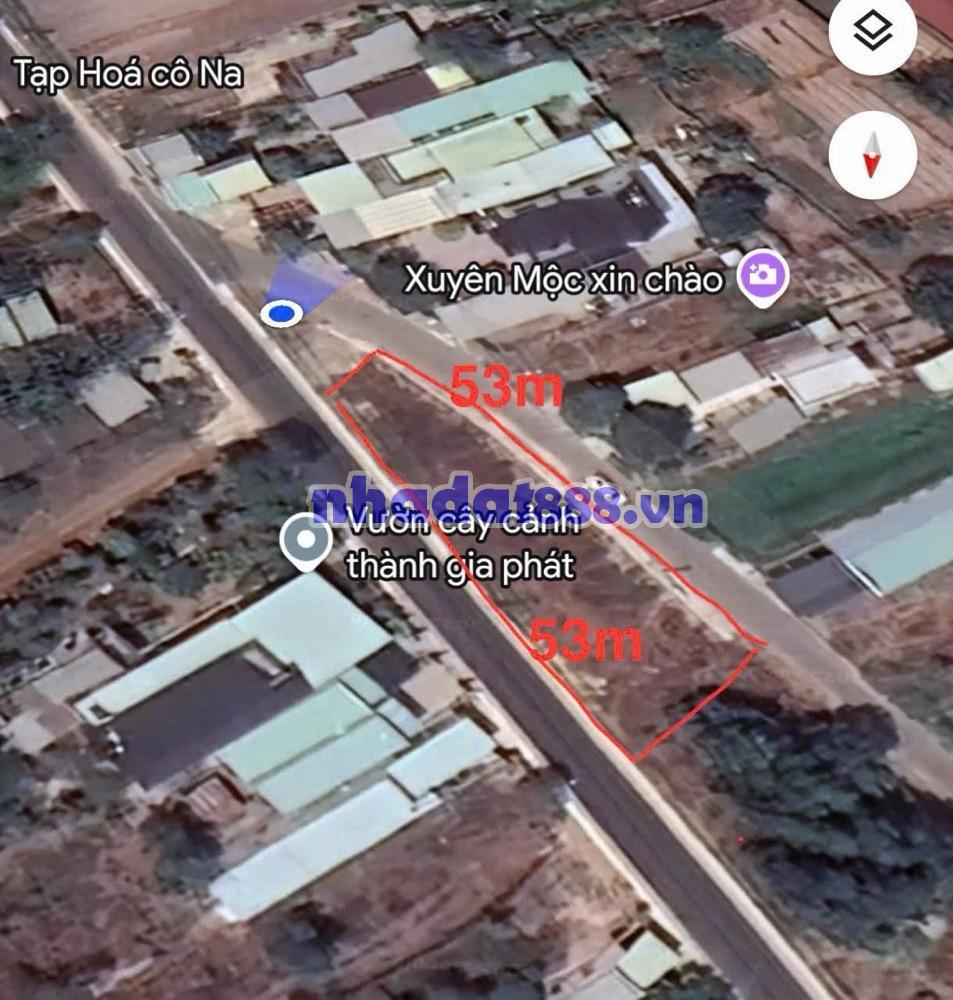Open the map layers button
Image resolution: width=953 pixels, height=1000 pixels.
(873, 33)
